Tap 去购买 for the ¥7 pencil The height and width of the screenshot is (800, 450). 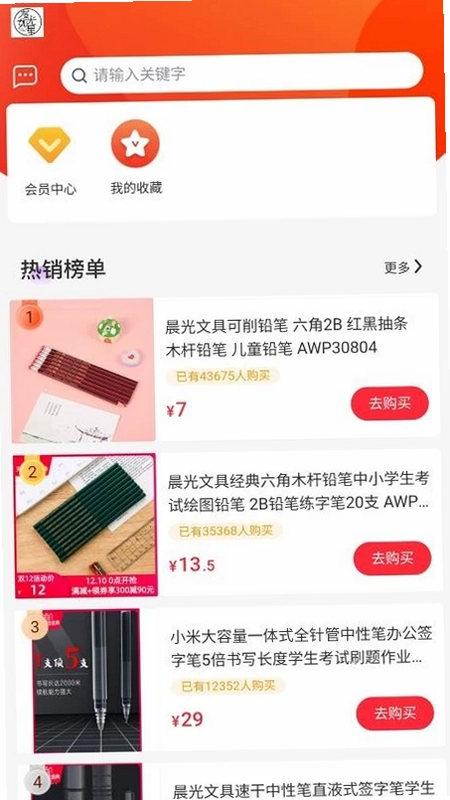pyautogui.click(x=390, y=403)
